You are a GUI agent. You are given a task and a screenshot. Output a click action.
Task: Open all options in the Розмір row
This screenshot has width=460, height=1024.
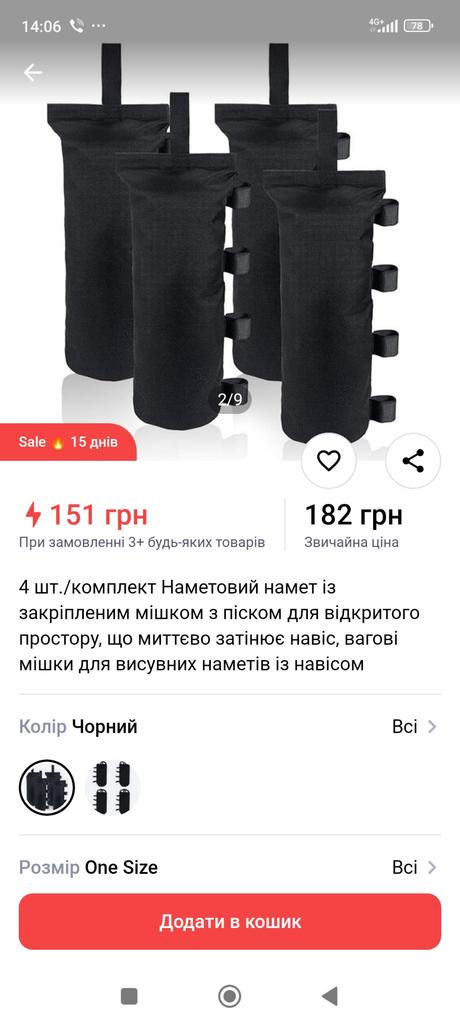[x=415, y=867]
